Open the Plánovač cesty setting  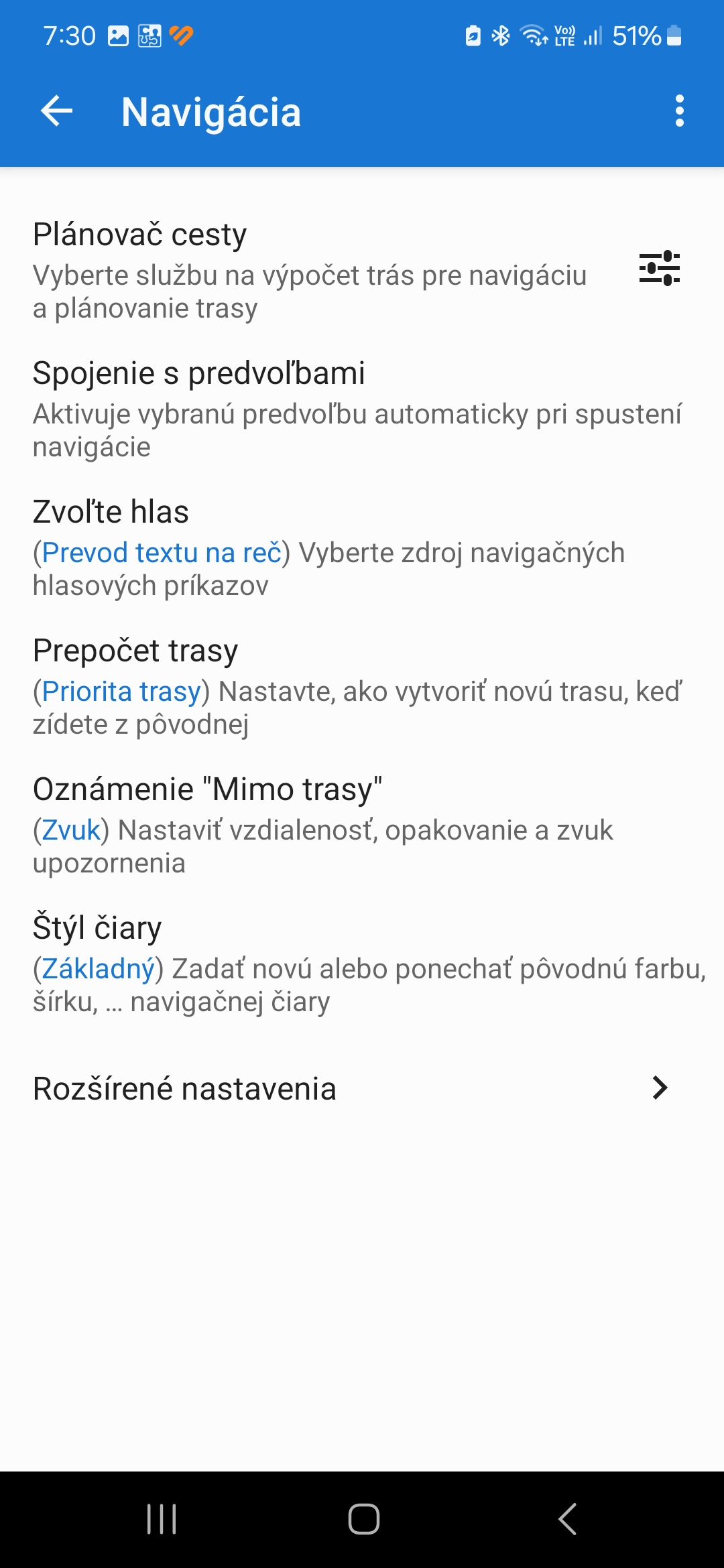(x=308, y=270)
